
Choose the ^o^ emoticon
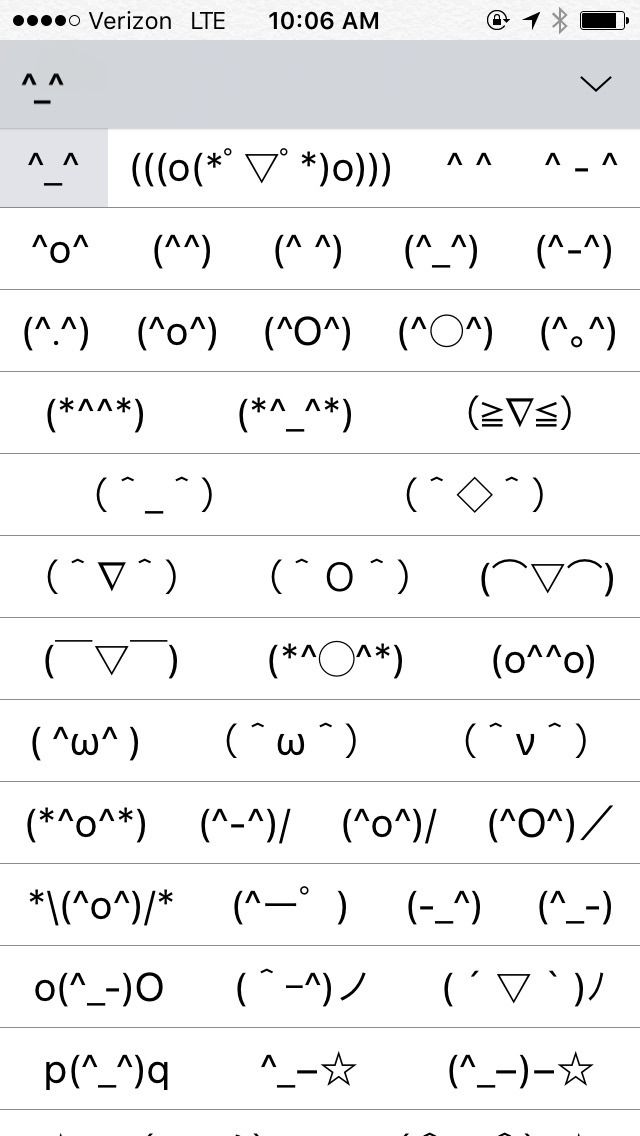tap(60, 251)
